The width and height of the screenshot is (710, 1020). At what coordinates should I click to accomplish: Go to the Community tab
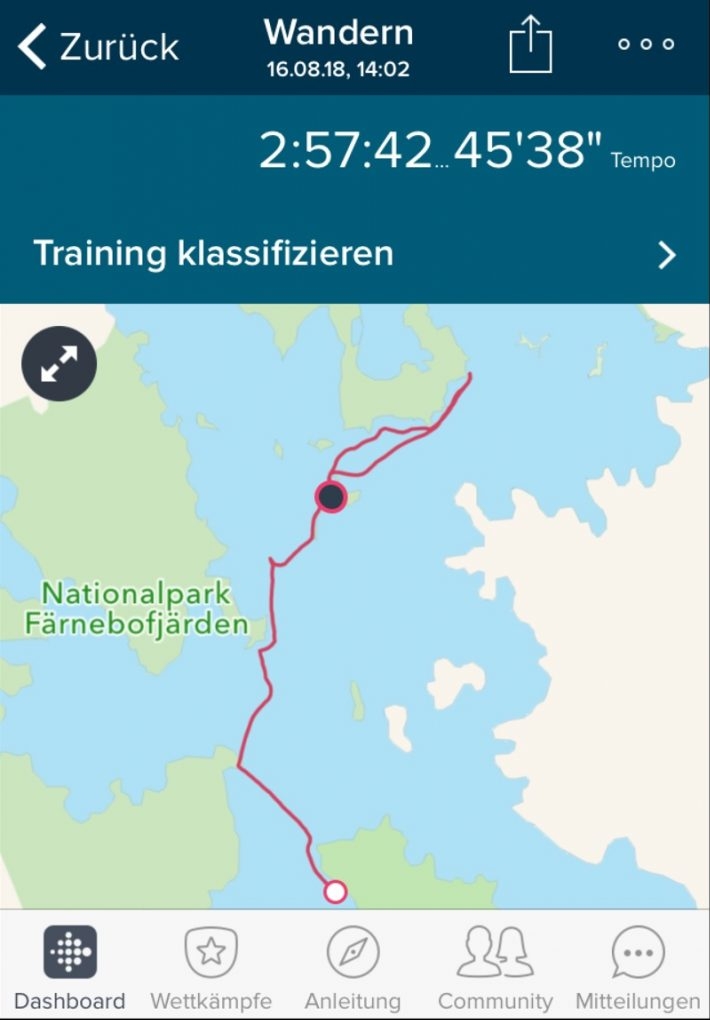(x=495, y=967)
